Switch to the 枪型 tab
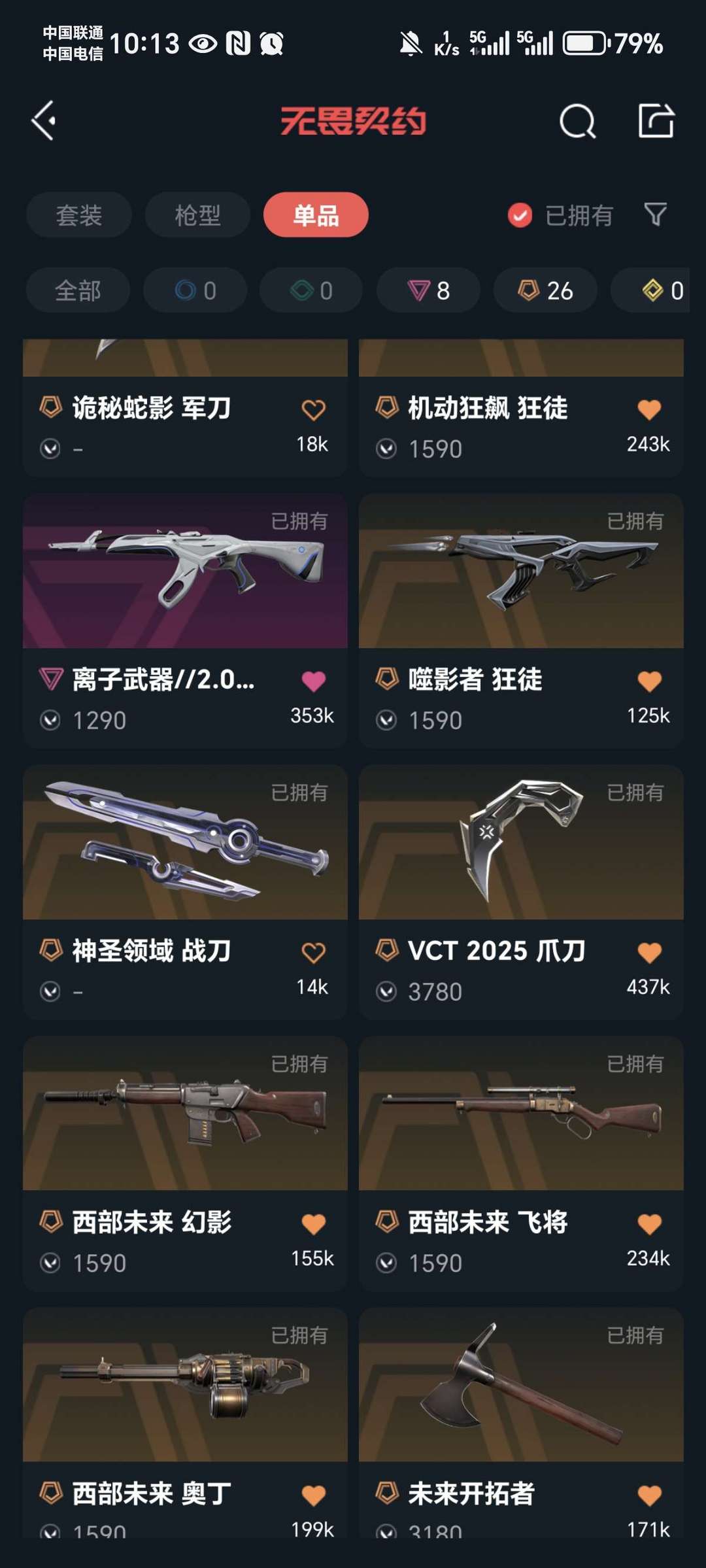706x1568 pixels. (x=197, y=215)
